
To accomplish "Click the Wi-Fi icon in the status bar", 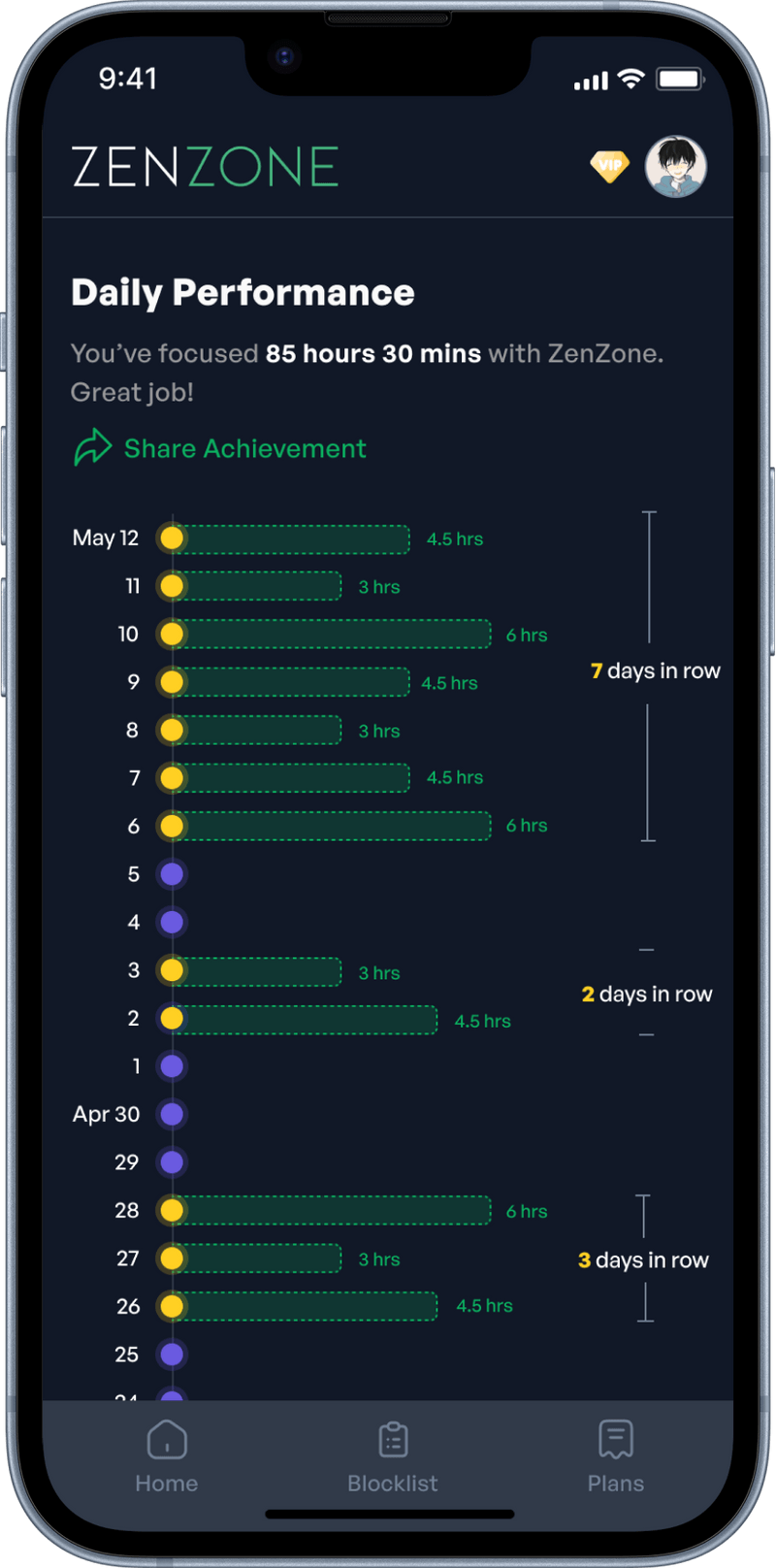I will [632, 79].
